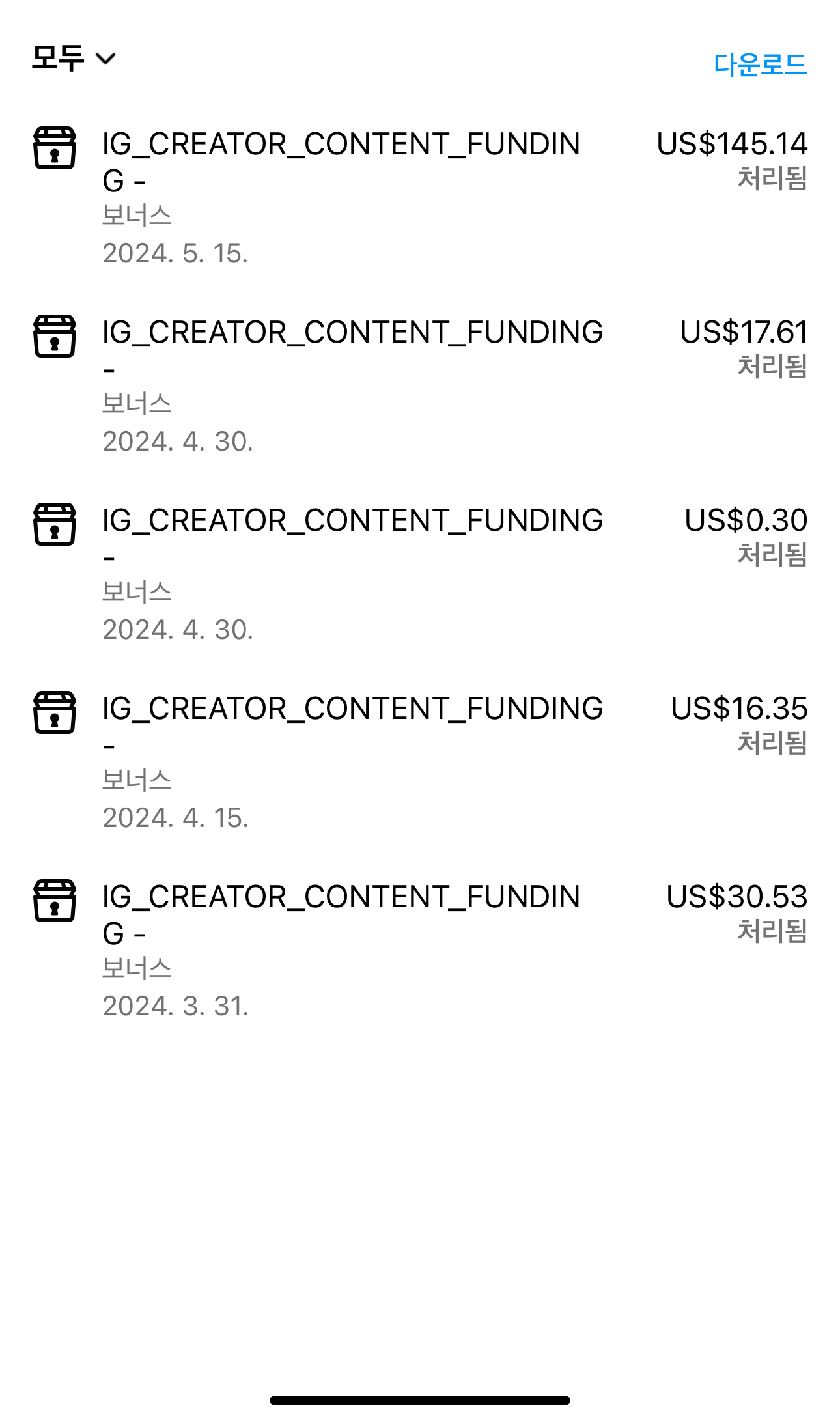Viewport: 840px width, 1421px height.
Task: Tap the 다운로드 link
Action: [x=759, y=64]
